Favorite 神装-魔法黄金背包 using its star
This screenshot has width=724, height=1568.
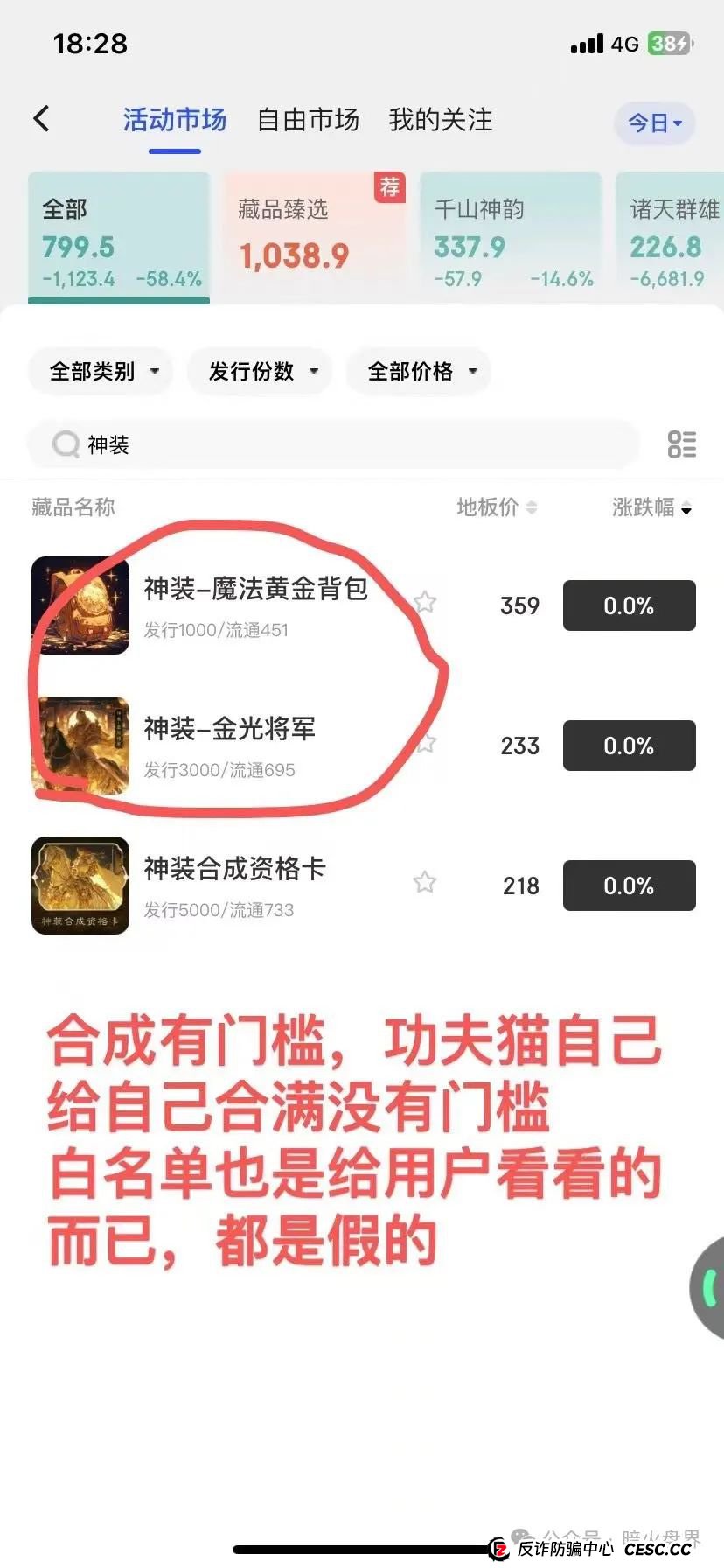pos(425,601)
